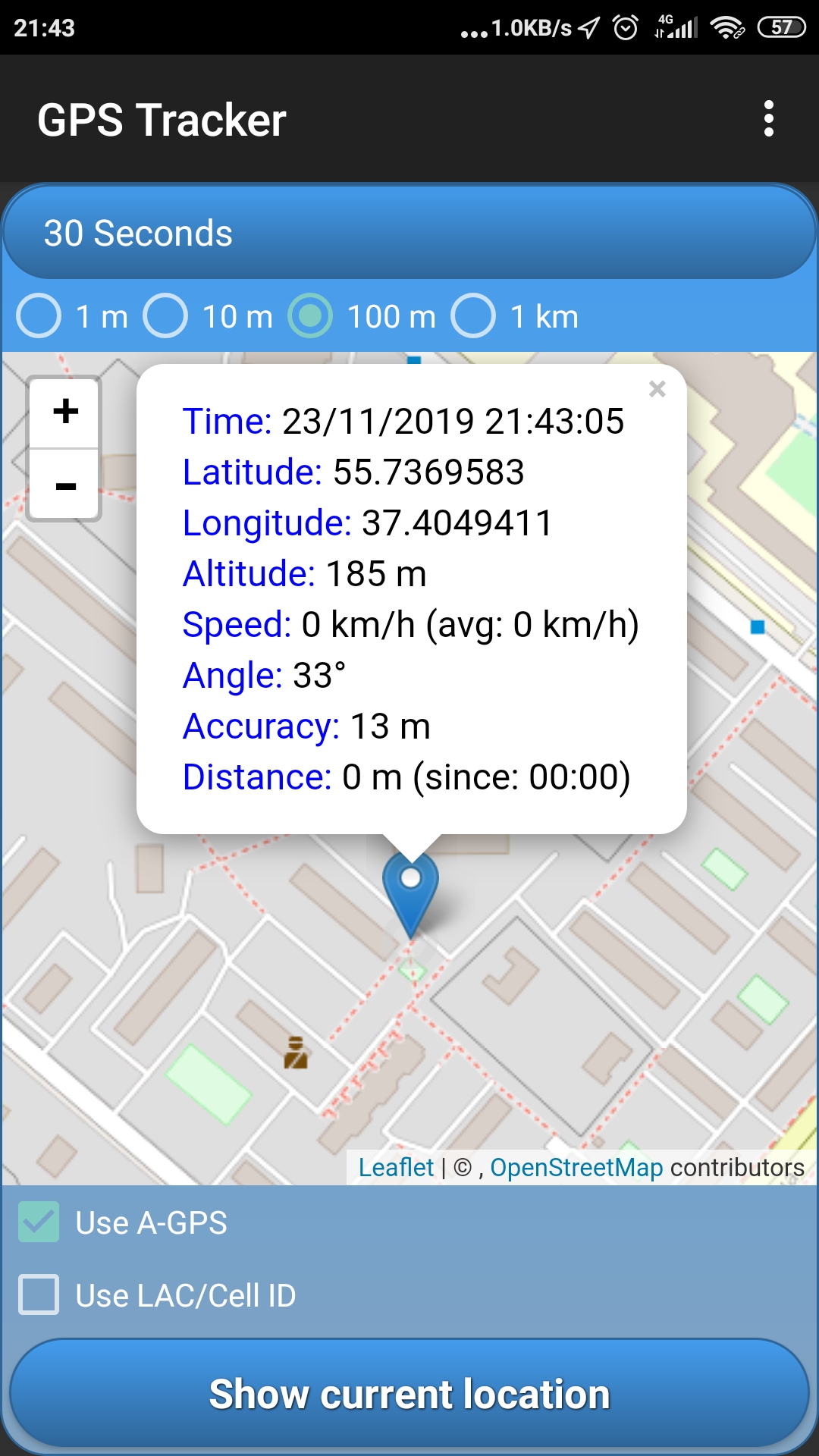Zoom out of the map

pos(65,485)
